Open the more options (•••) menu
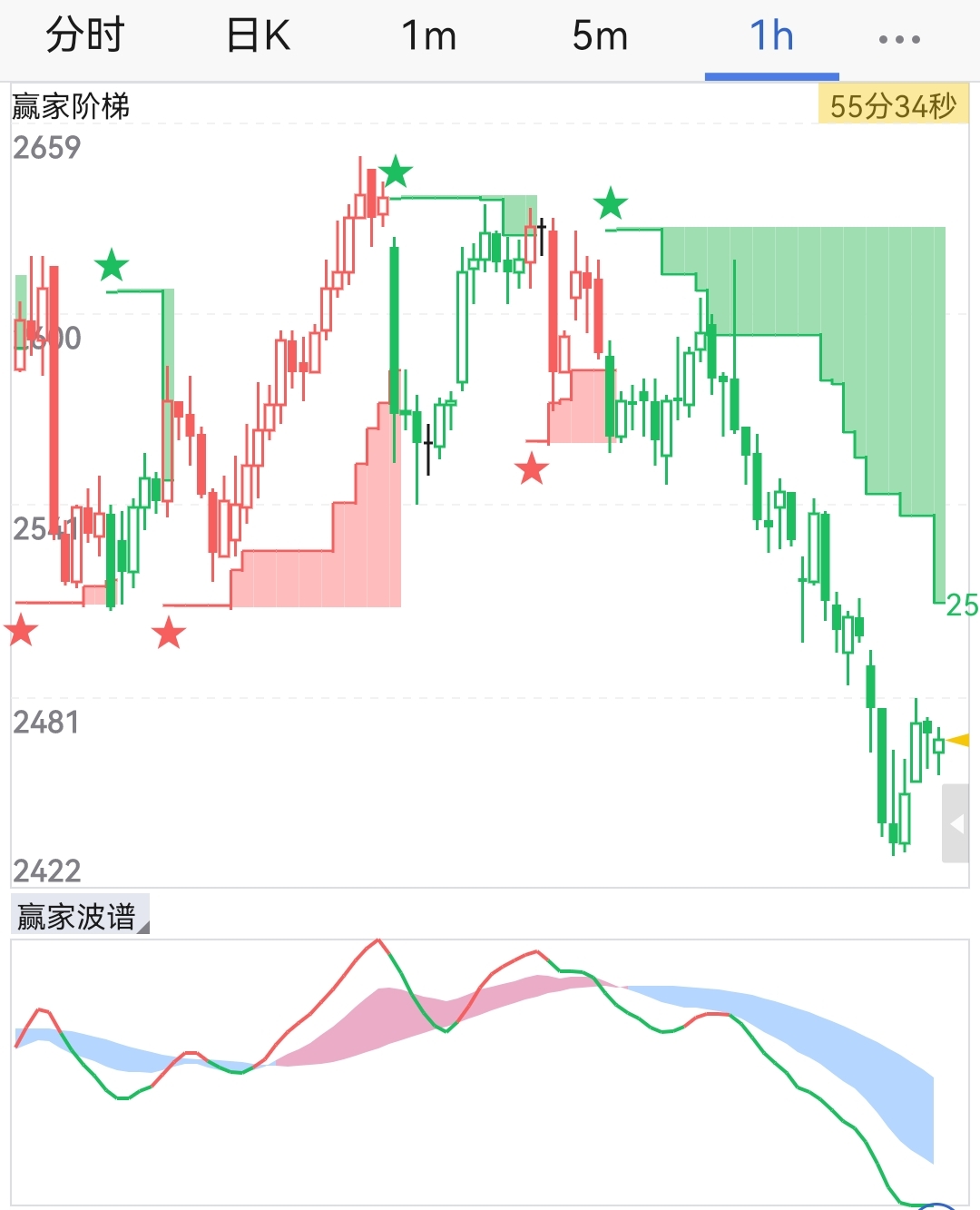This screenshot has height=1210, width=980. (x=897, y=37)
